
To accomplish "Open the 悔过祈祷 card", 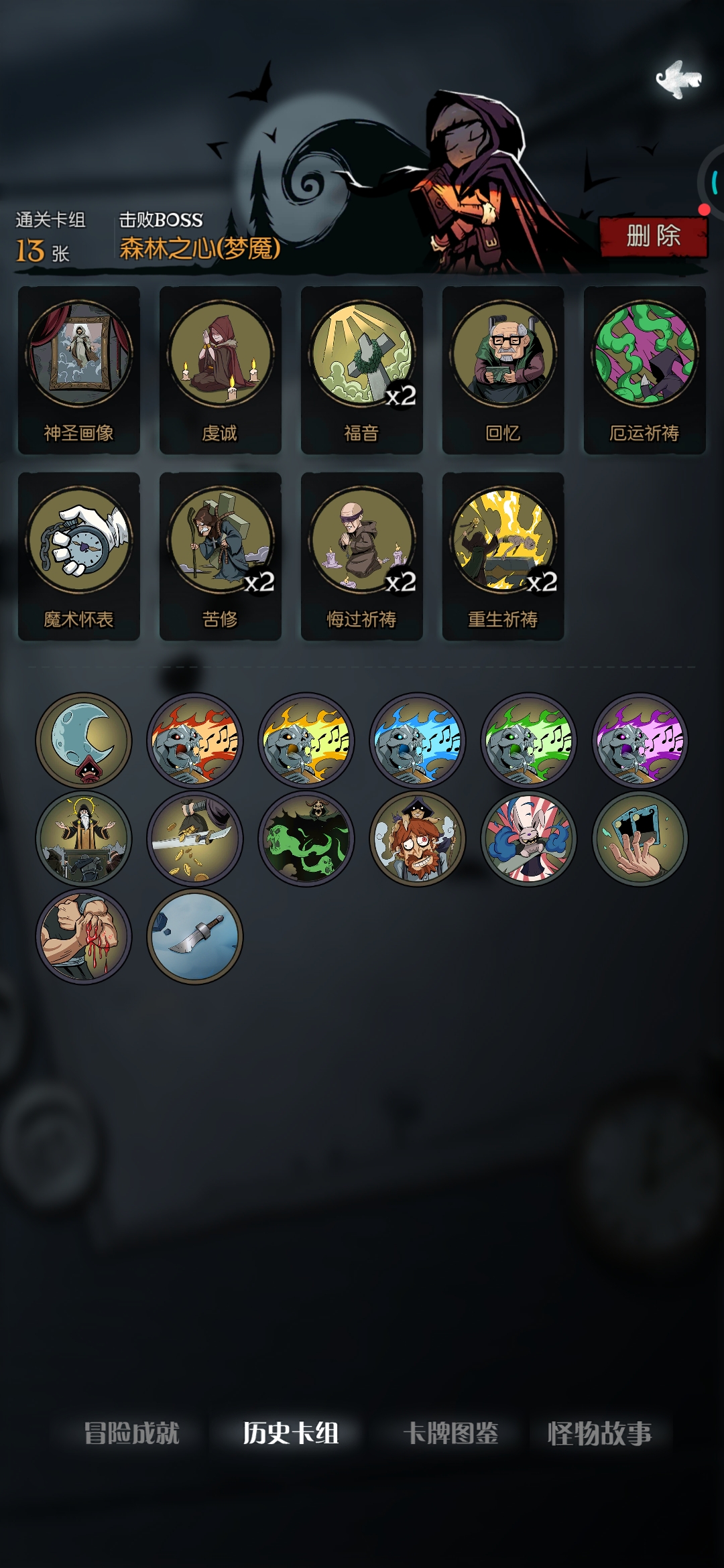I will click(x=362, y=556).
